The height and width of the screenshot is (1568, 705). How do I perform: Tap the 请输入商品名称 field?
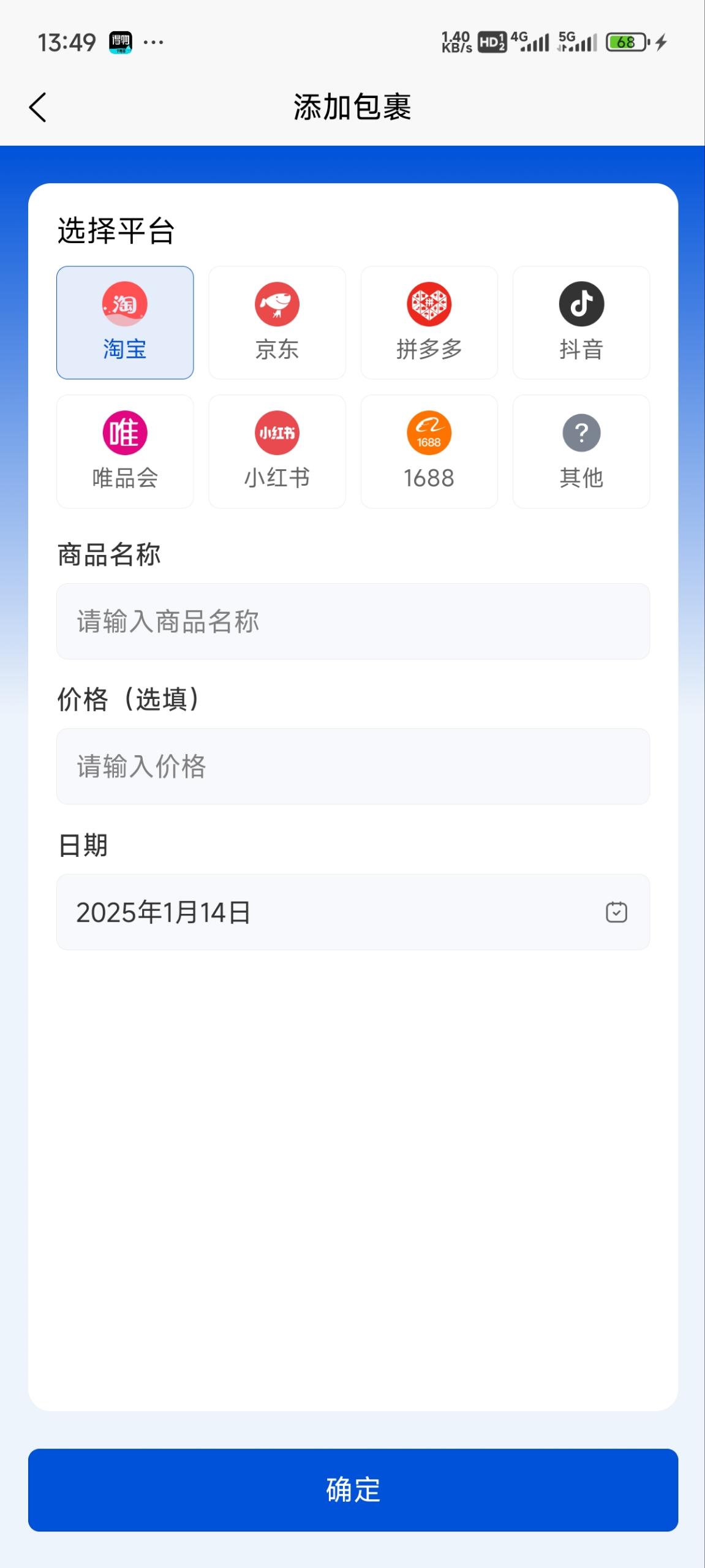[353, 622]
